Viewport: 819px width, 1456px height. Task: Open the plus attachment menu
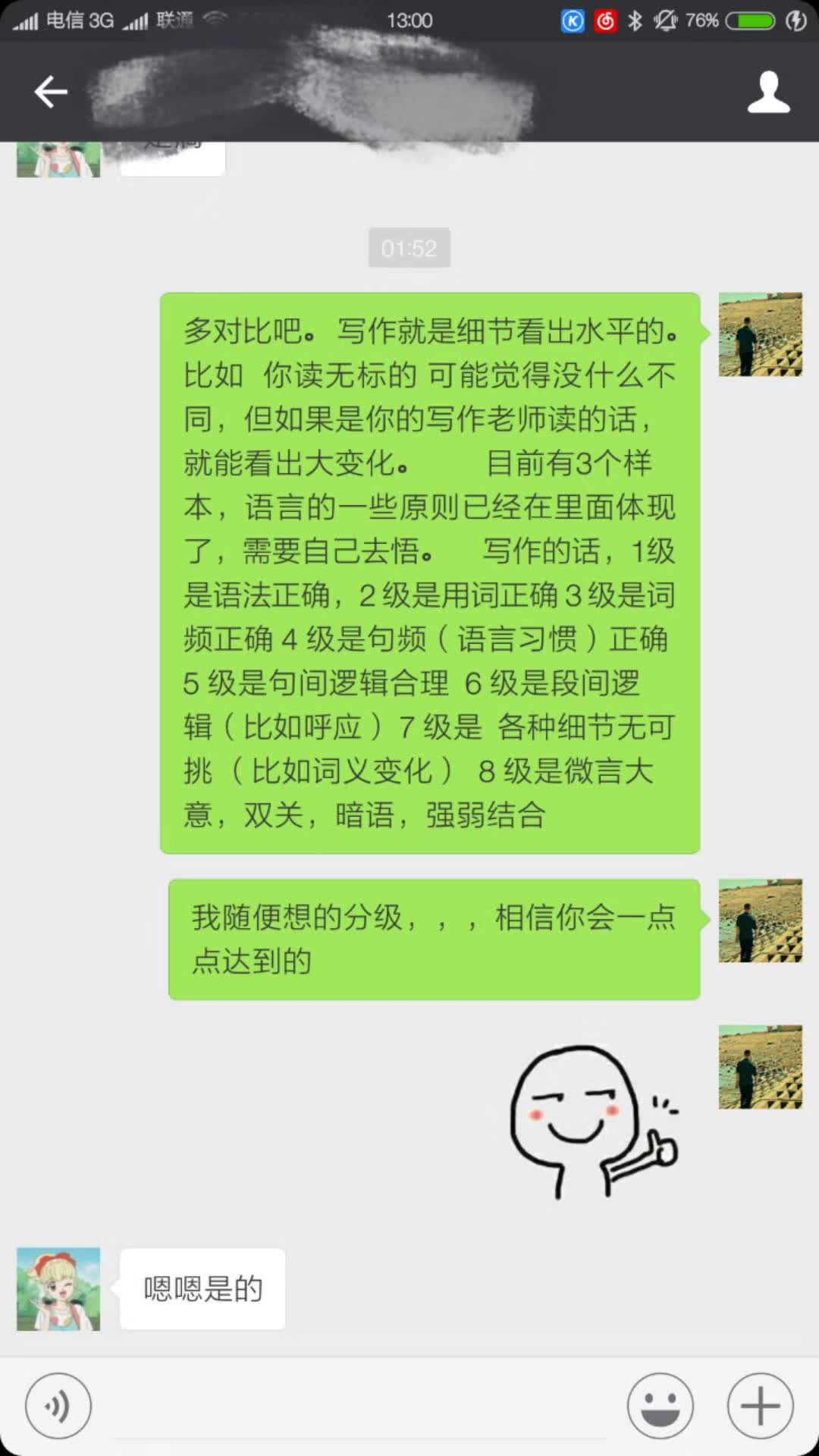point(760,1406)
